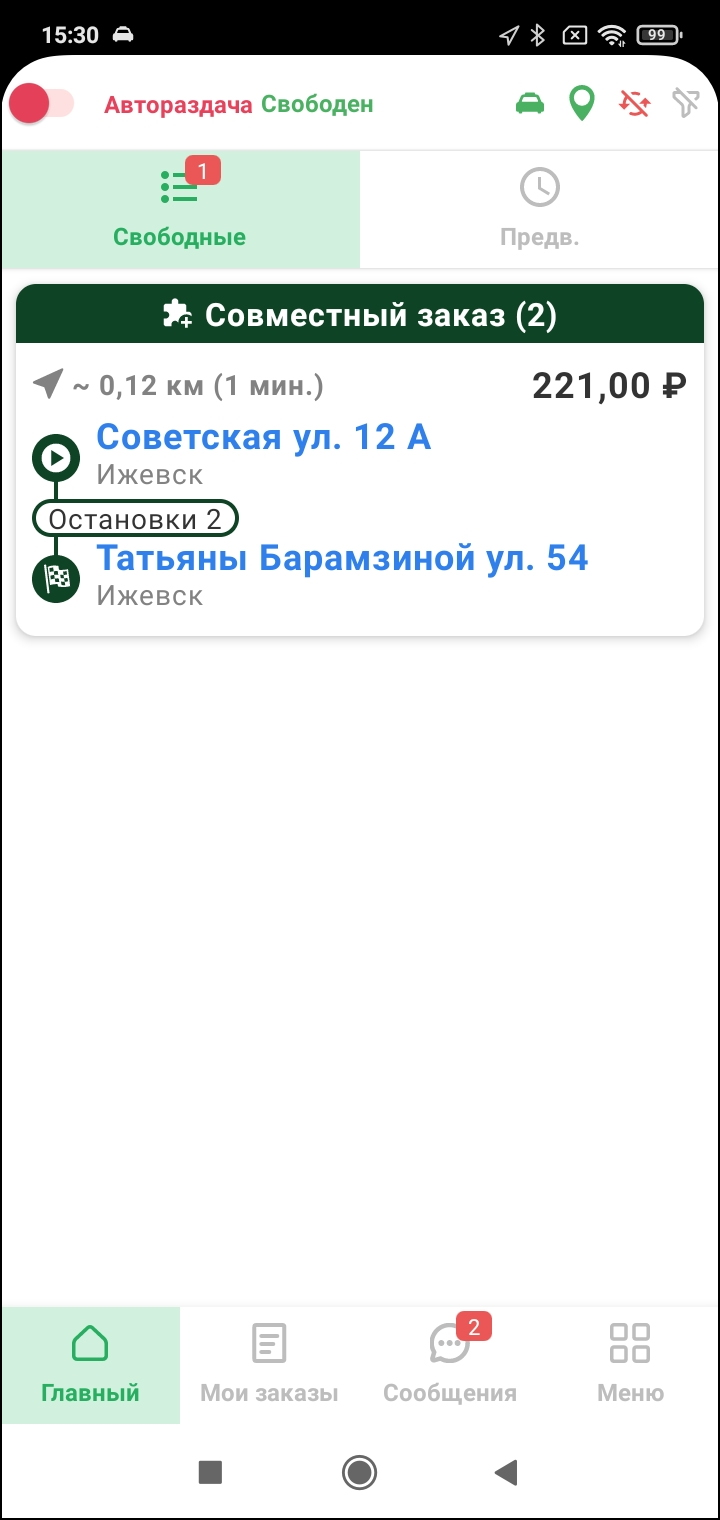
Task: Open Сообщения with 2 unread
Action: point(450,1364)
